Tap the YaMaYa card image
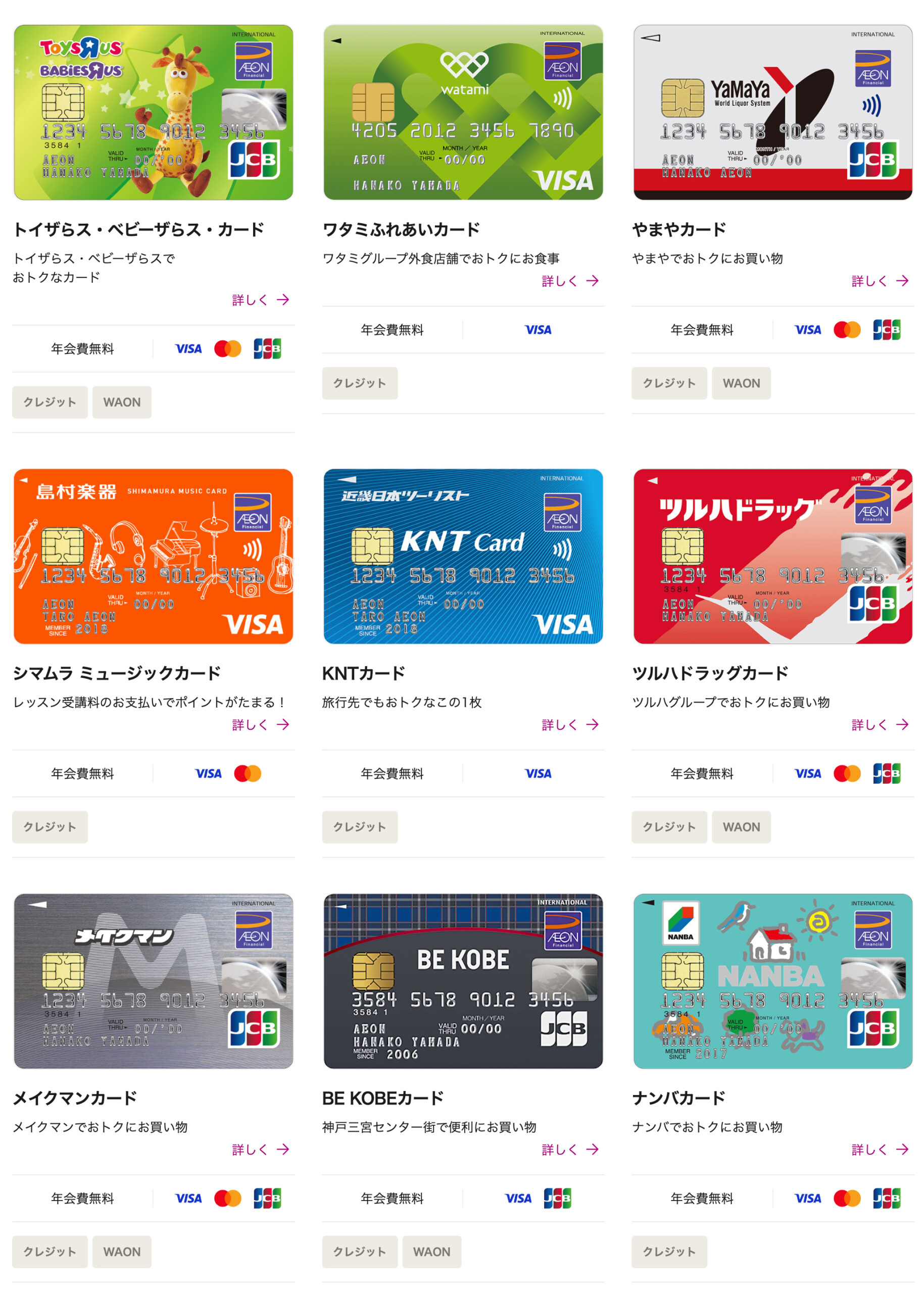 click(x=772, y=112)
